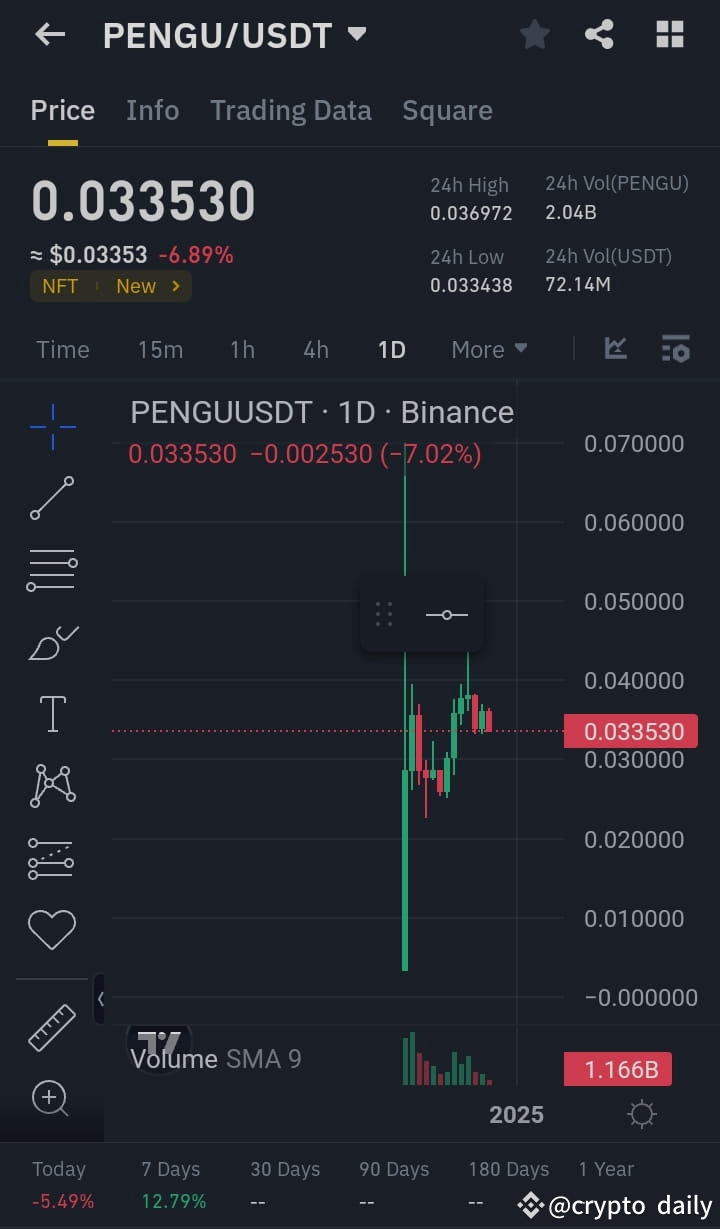Select the trend line drawing tool
This screenshot has width=720, height=1229.
coord(52,498)
